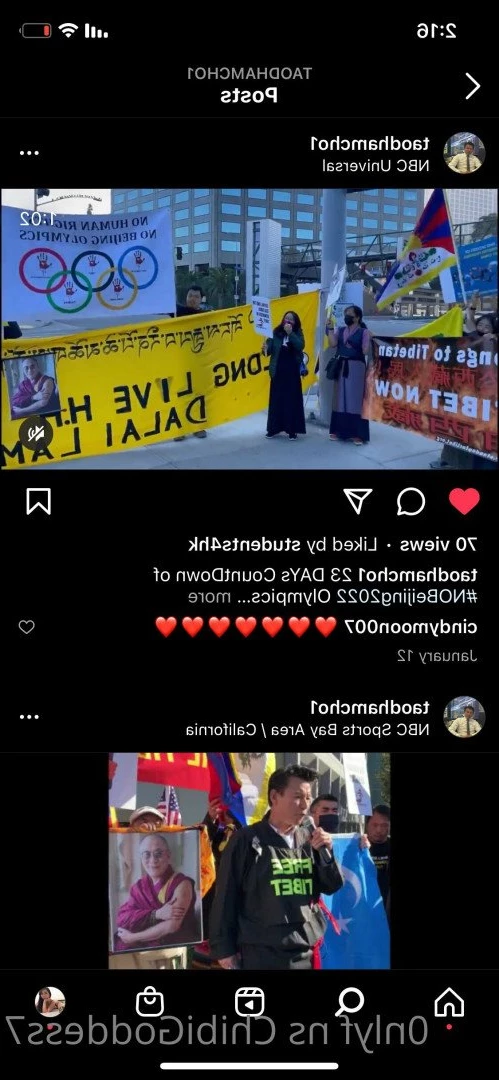Switch to the Search tab
Viewport: 499px width, 1080px height.
click(x=349, y=1002)
